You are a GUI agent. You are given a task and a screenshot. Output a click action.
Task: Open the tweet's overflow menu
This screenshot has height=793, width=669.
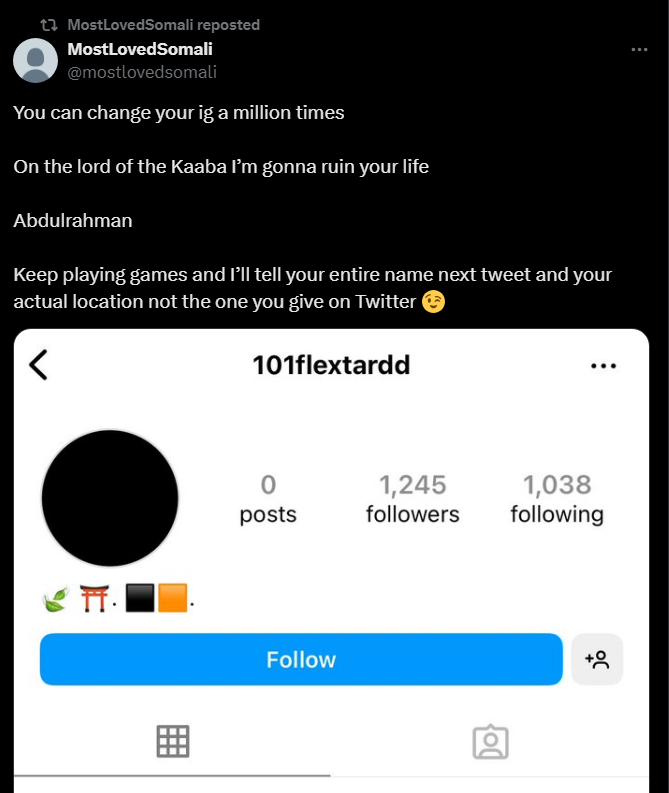point(639,50)
